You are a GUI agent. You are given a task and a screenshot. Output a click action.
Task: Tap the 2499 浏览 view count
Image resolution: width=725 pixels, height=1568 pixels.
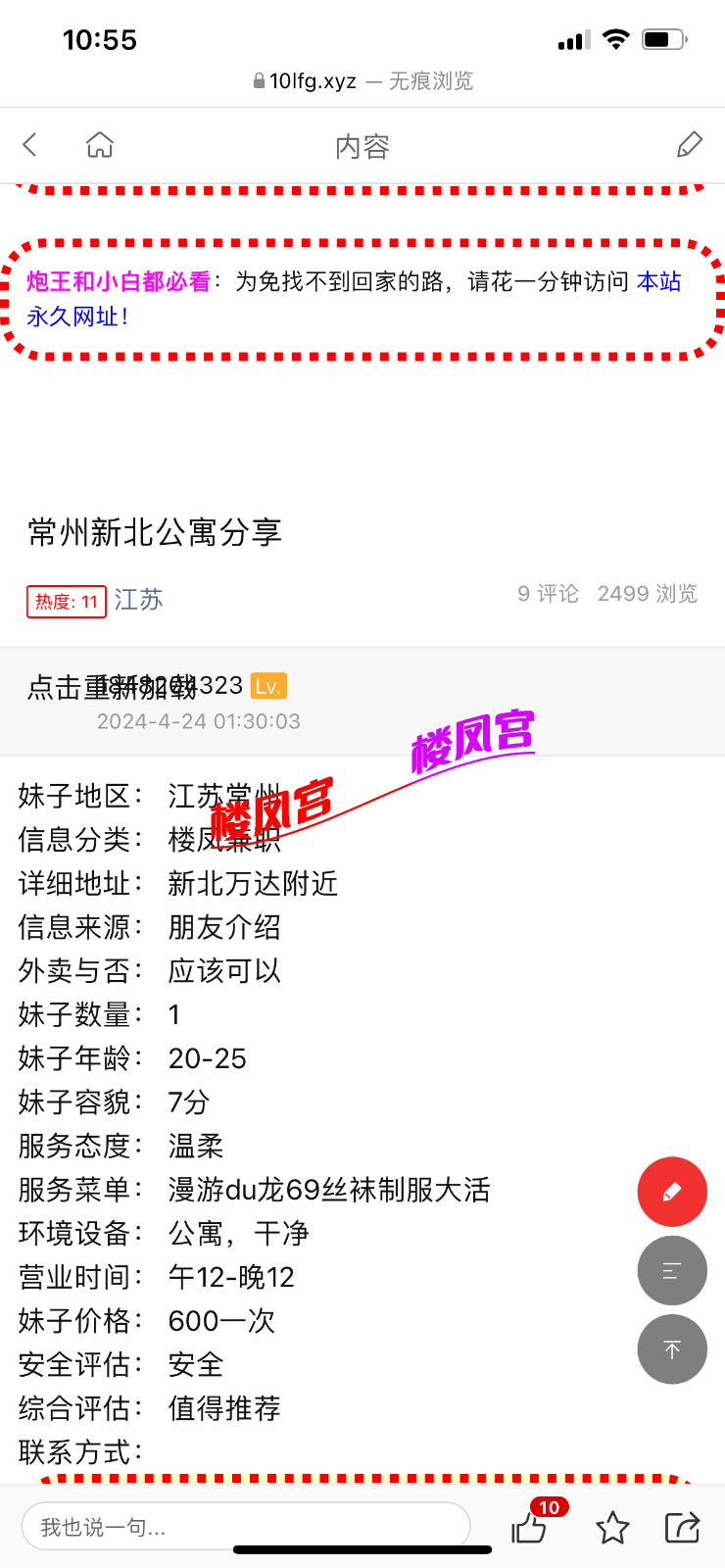(648, 594)
